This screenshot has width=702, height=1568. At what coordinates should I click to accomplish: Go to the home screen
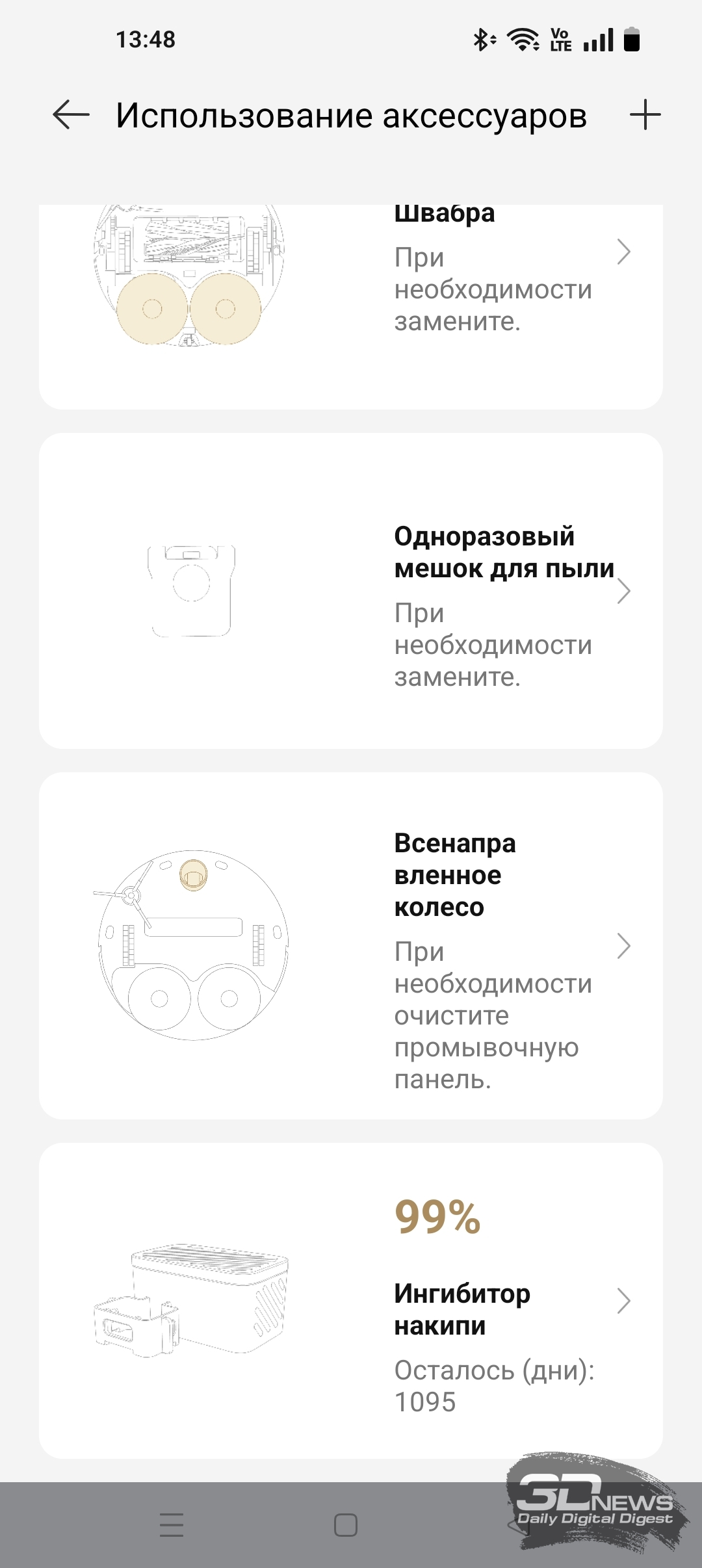pos(346,1524)
